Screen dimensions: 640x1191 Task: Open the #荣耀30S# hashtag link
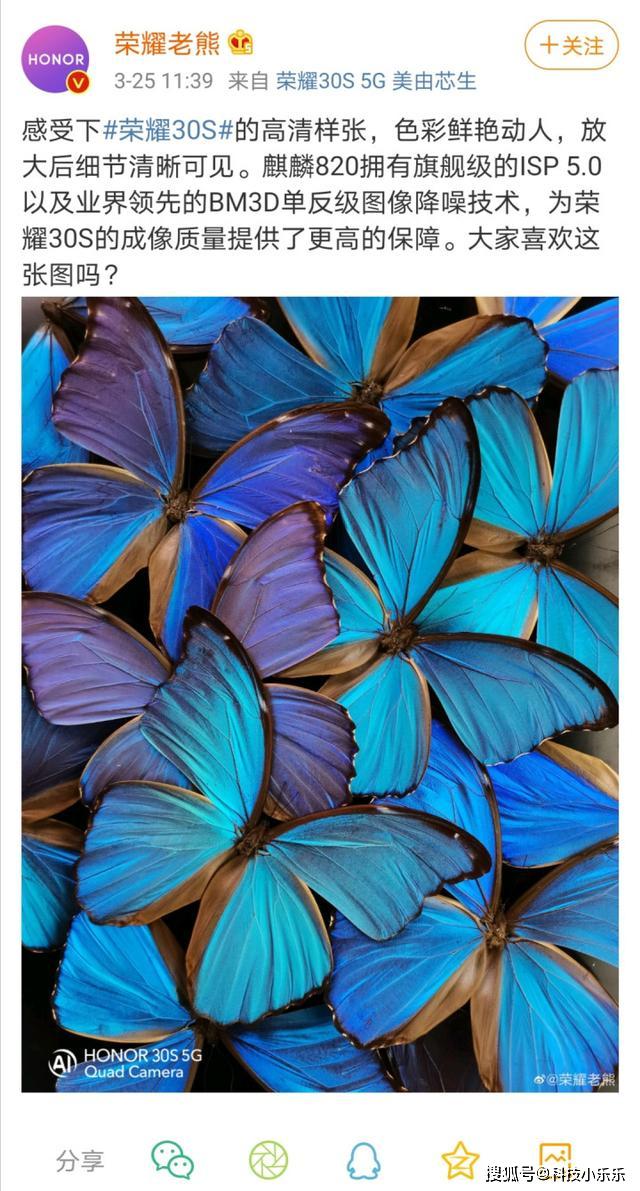169,130
